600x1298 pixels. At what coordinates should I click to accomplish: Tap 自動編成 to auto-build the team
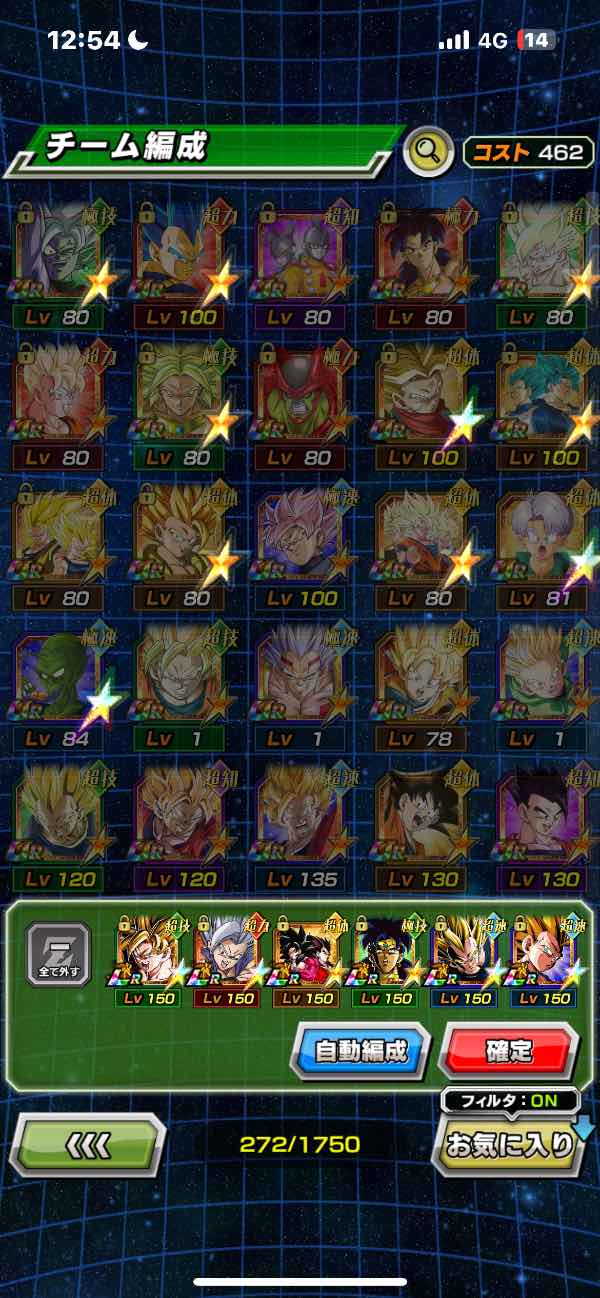[360, 1051]
